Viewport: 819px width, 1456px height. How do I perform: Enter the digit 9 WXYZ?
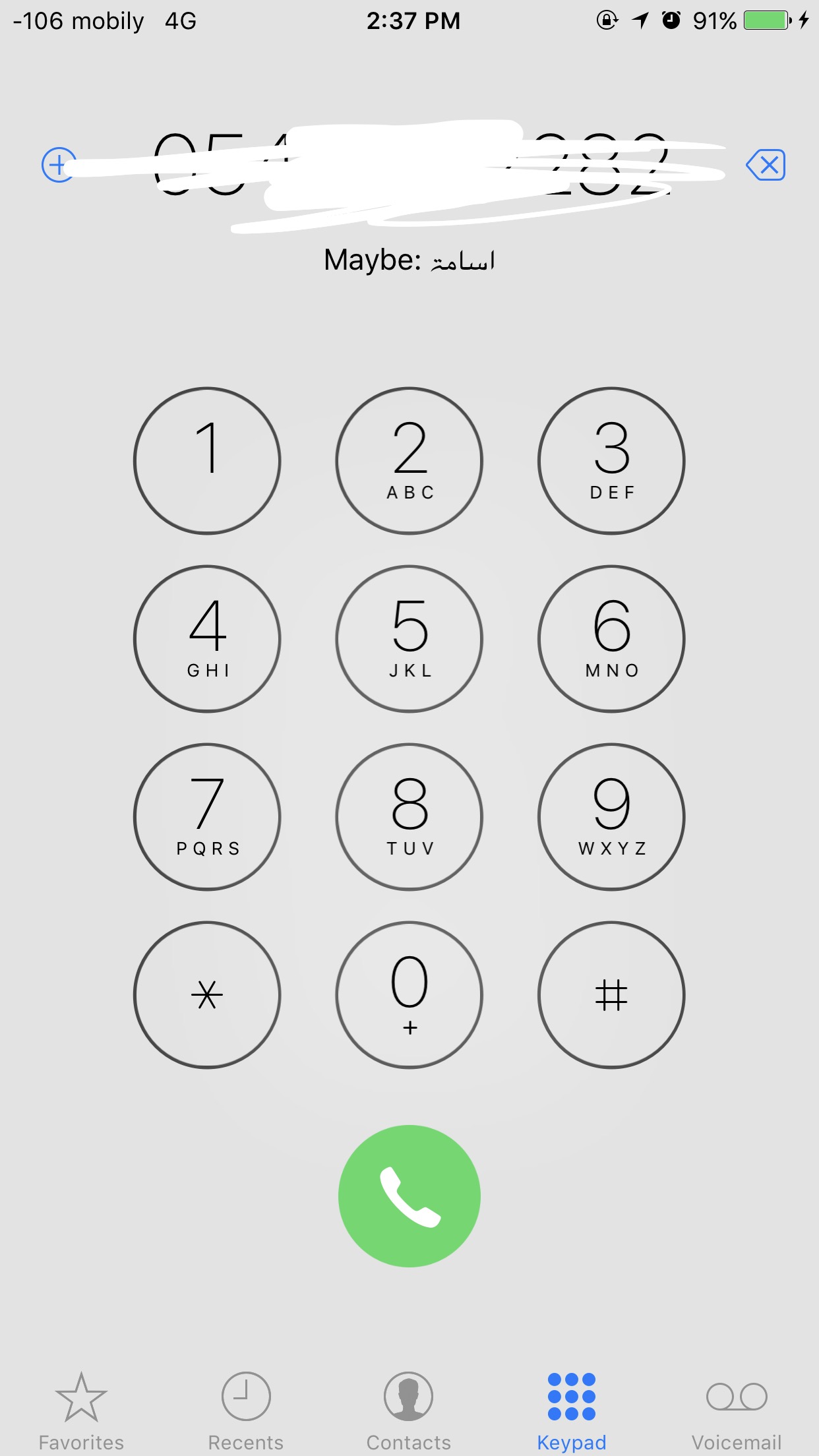click(x=611, y=816)
